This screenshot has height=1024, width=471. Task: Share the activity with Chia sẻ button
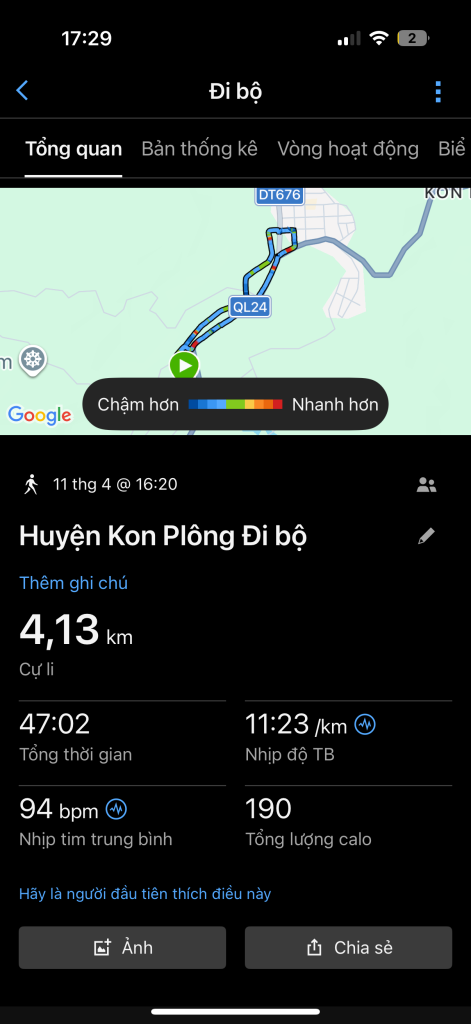click(x=348, y=947)
